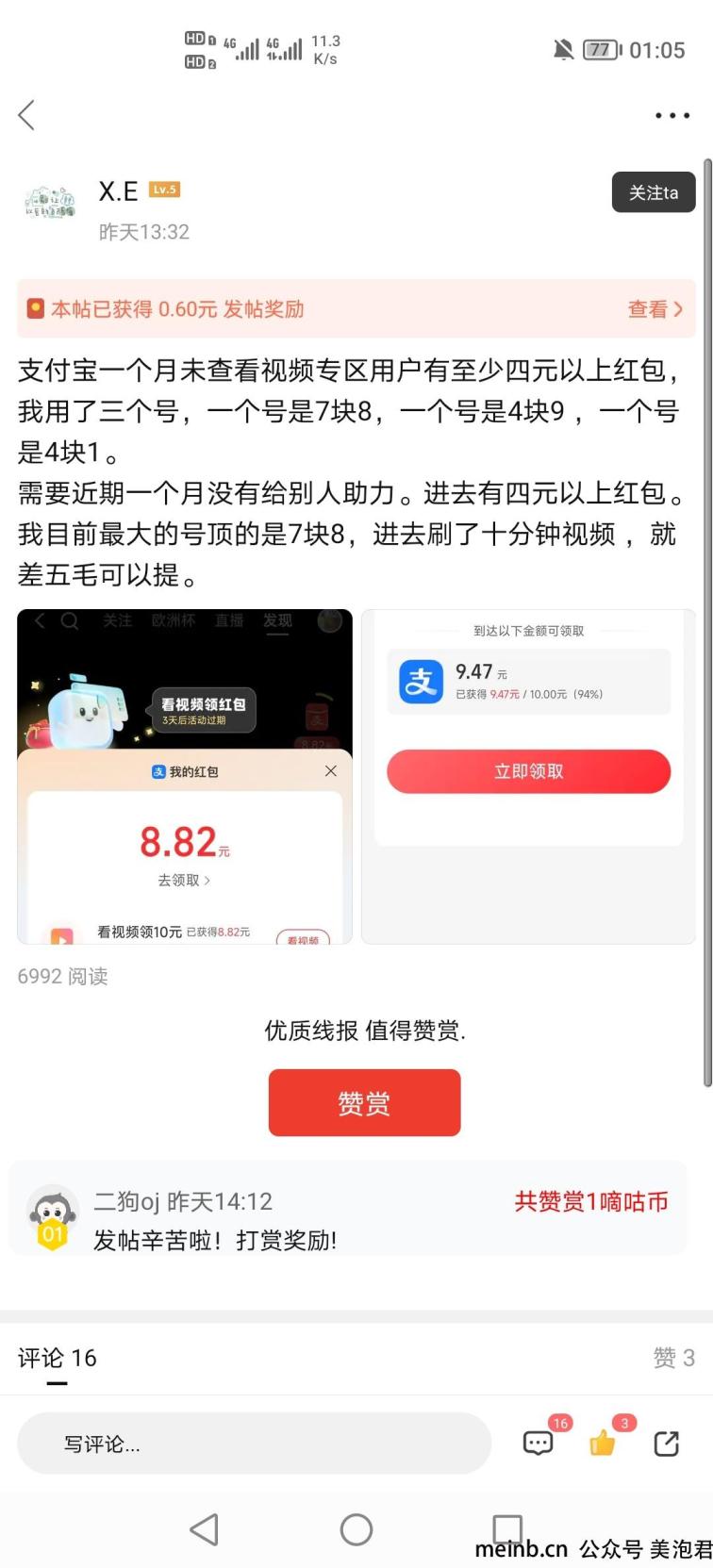Viewport: 713px width, 1568px height.
Task: Switch to the 评论 16 tab
Action: pyautogui.click(x=57, y=1358)
